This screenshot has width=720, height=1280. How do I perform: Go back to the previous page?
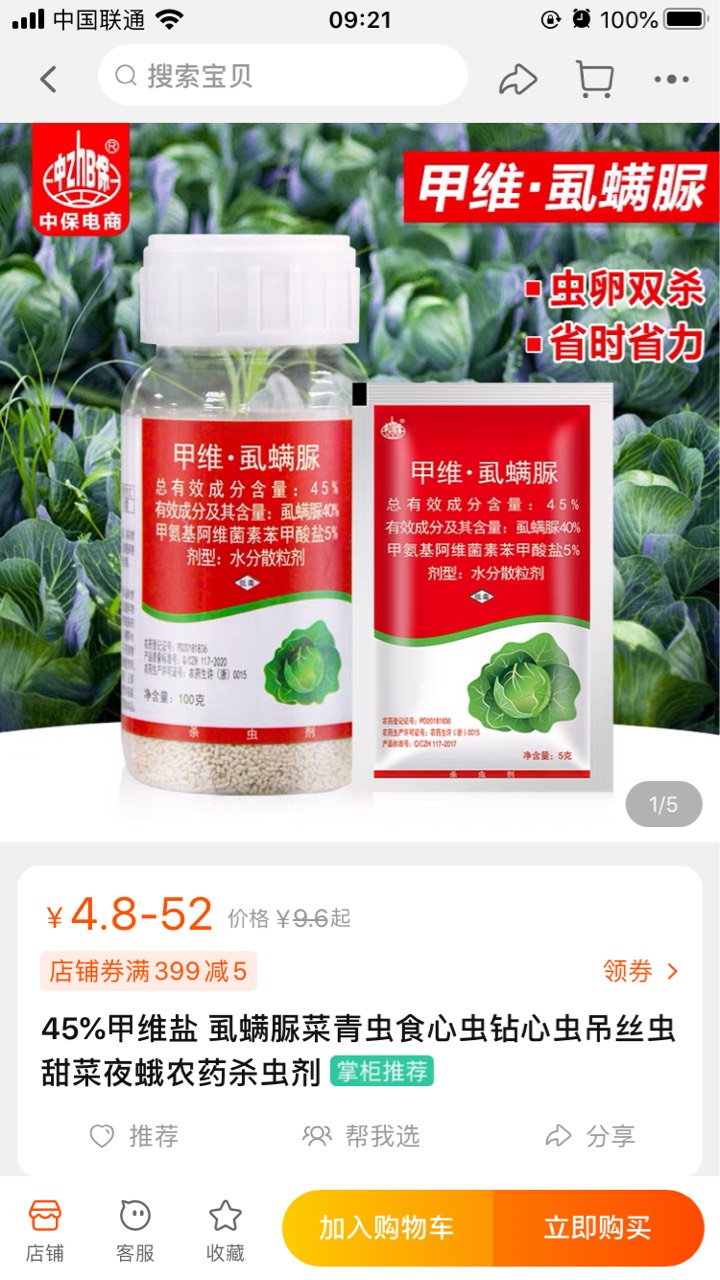(x=48, y=78)
